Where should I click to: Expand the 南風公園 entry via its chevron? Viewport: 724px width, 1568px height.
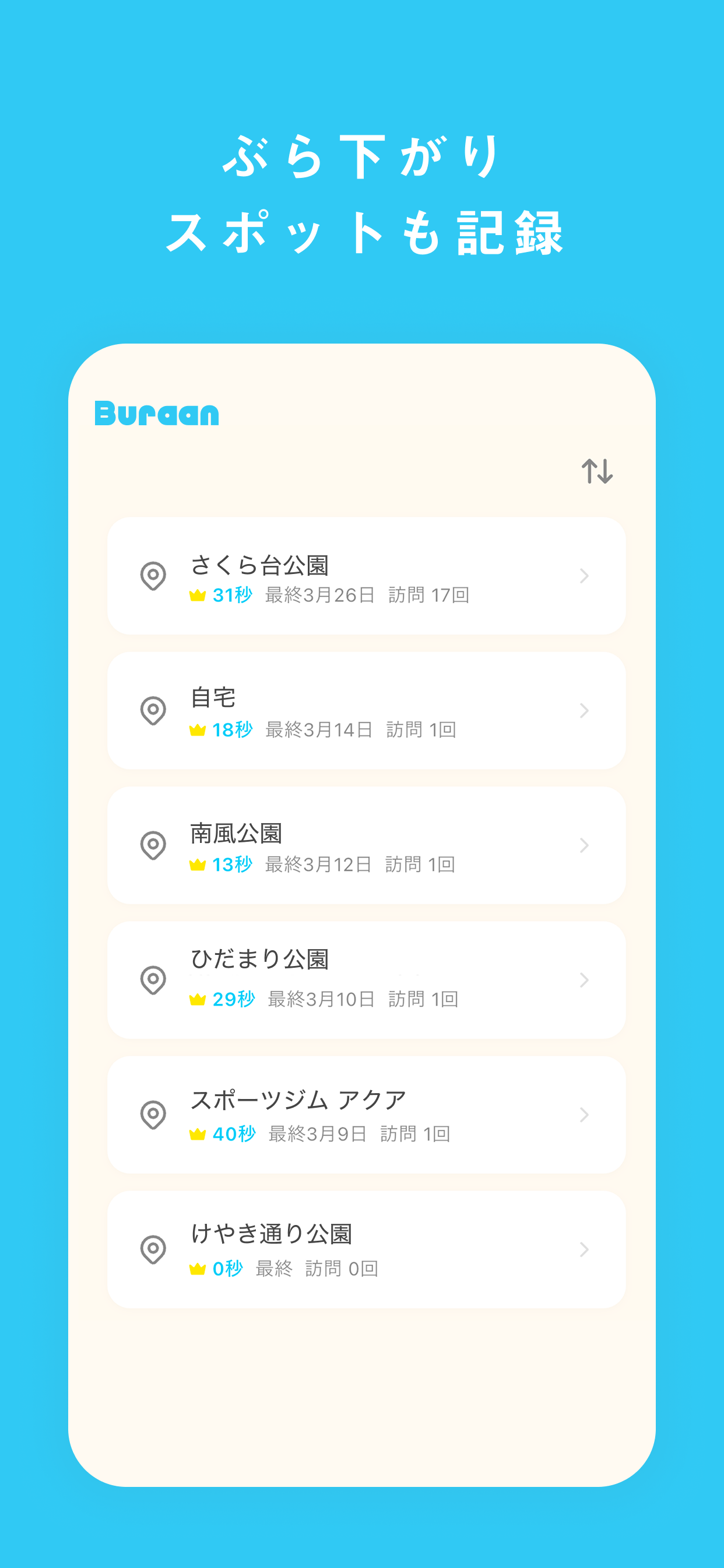pos(584,845)
